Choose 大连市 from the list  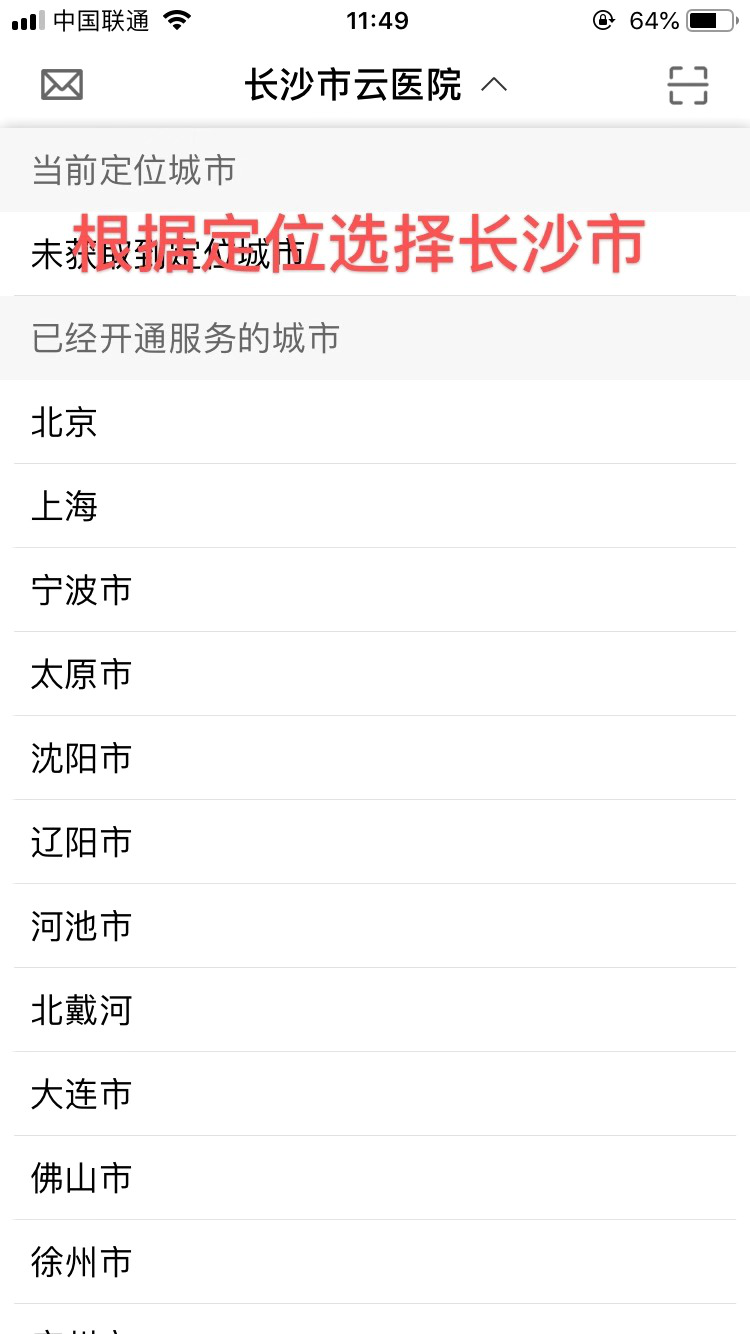point(82,1094)
